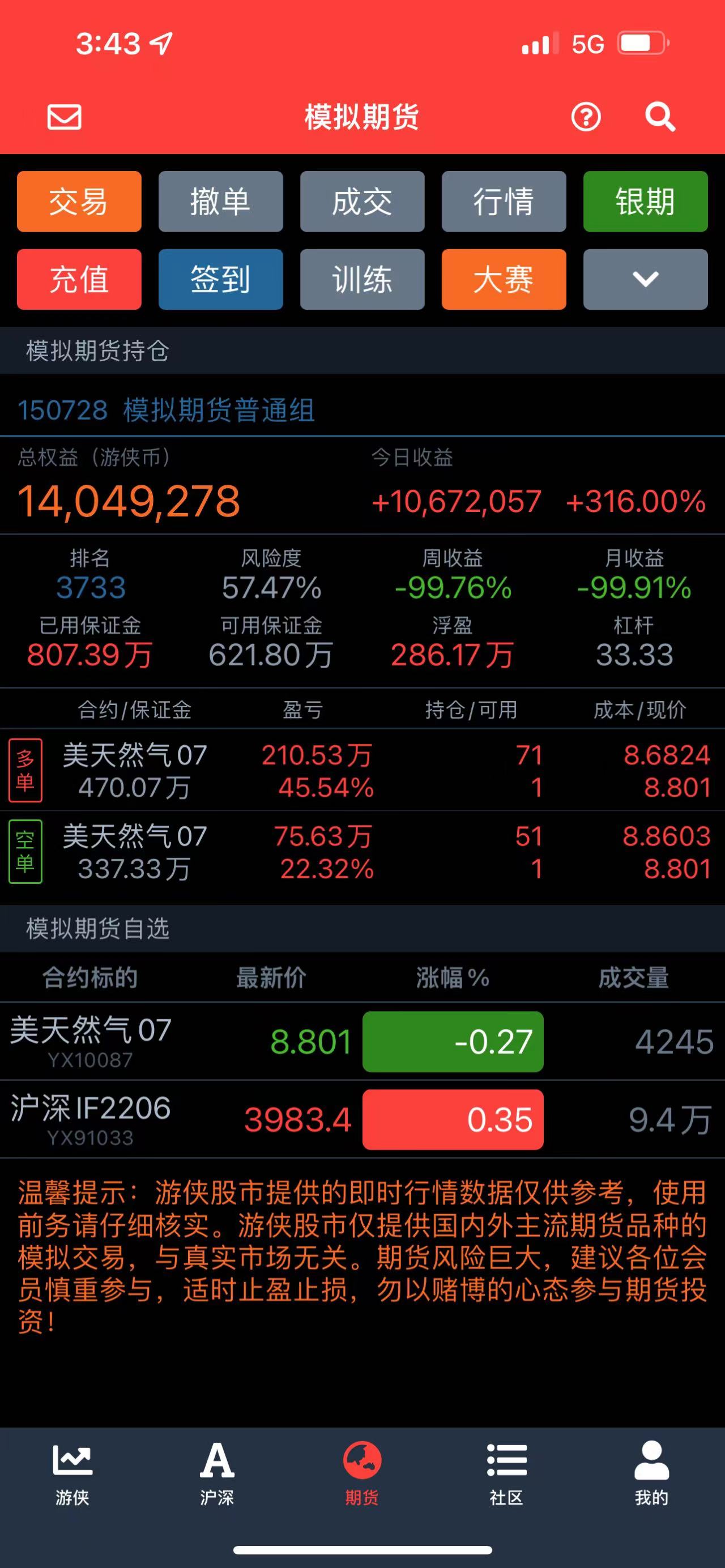This screenshot has height=1568, width=725.
Task: Switch to the 游侠 tab
Action: click(72, 1474)
